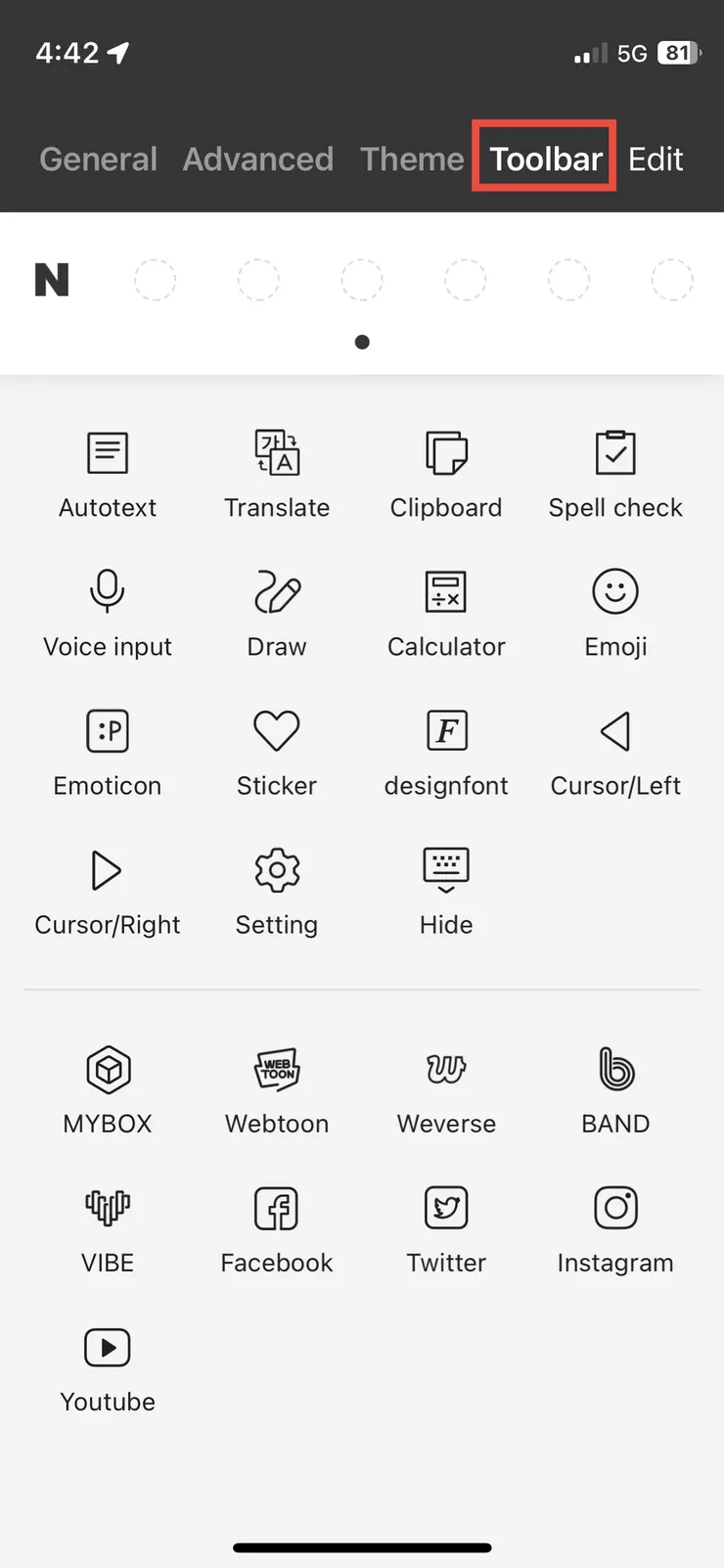
Task: Open the Webtoon shortcut icon
Action: point(277,1069)
